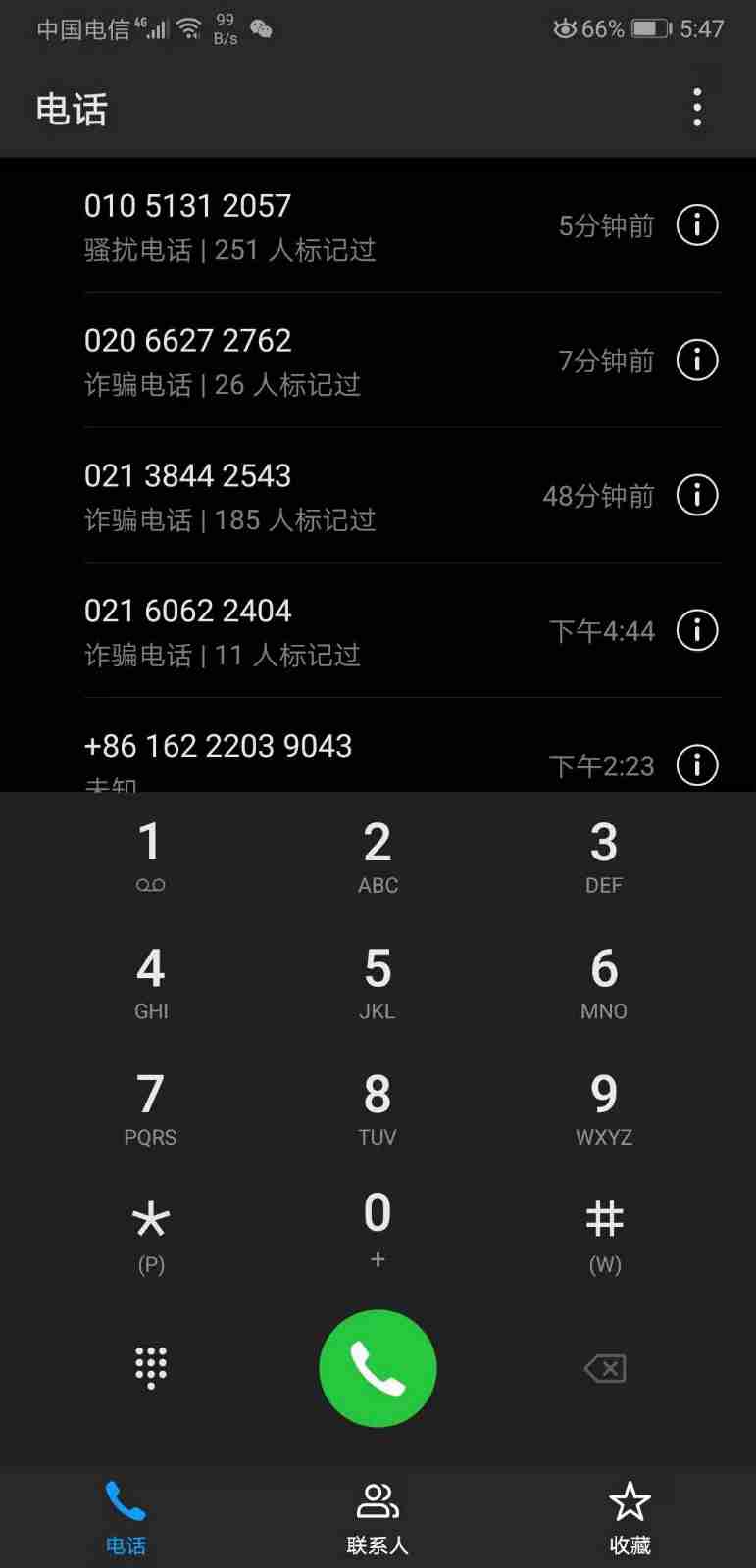Tap the pound key labeled W
Screen dimensions: 756x1568
[604, 1230]
